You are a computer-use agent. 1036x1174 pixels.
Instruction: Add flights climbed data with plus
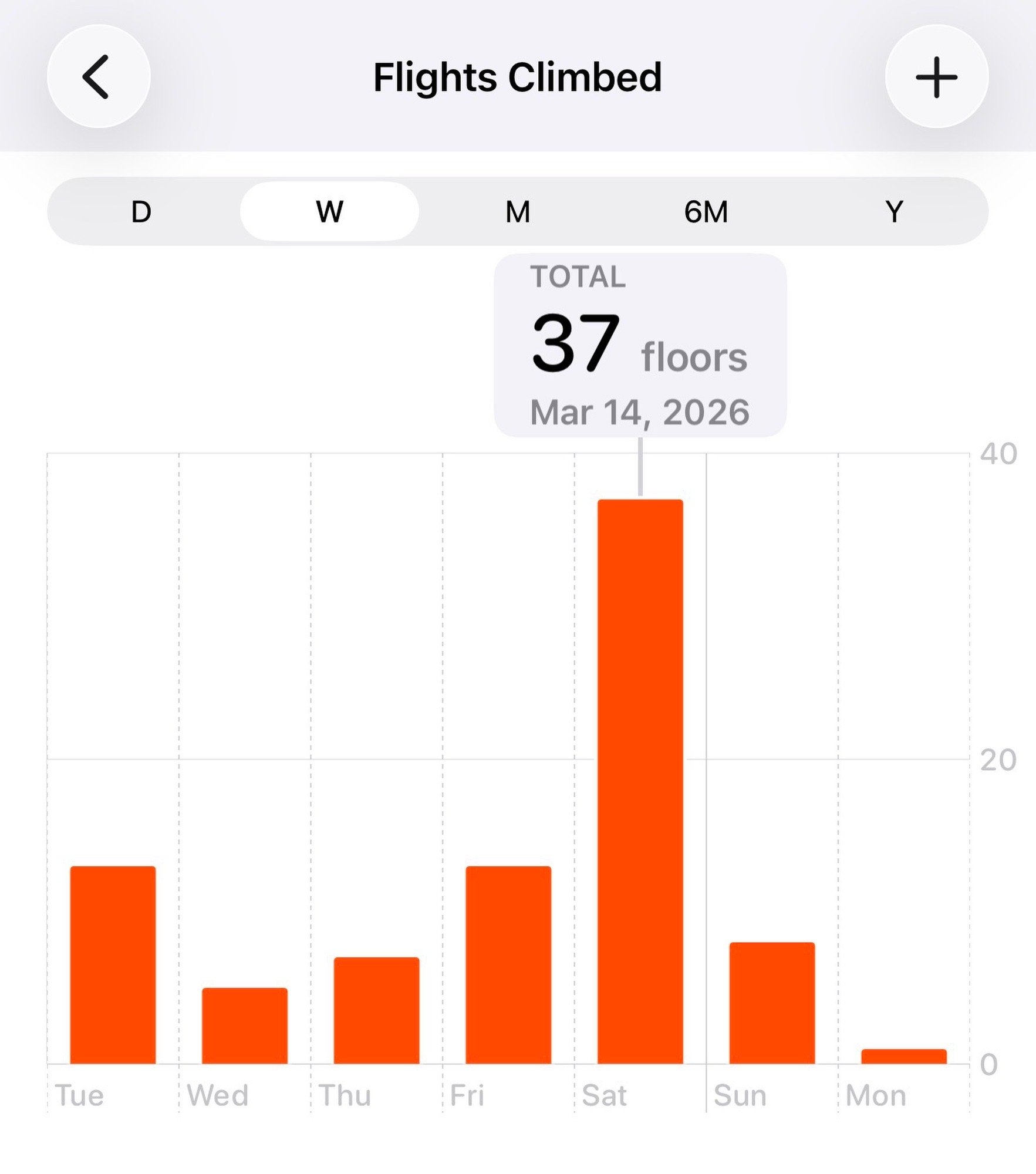pyautogui.click(x=936, y=76)
